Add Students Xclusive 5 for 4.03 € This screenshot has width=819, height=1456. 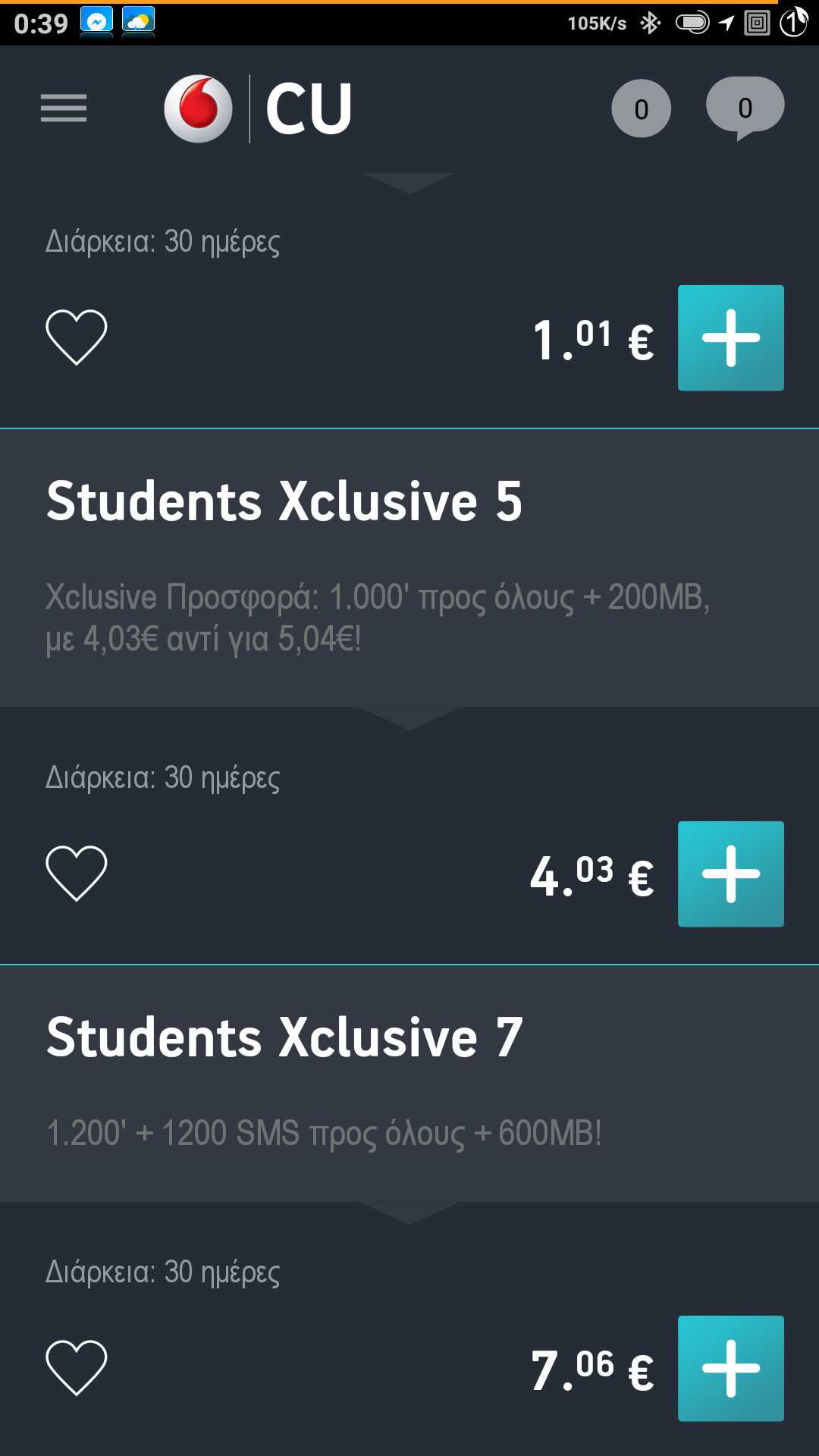pyautogui.click(x=730, y=874)
